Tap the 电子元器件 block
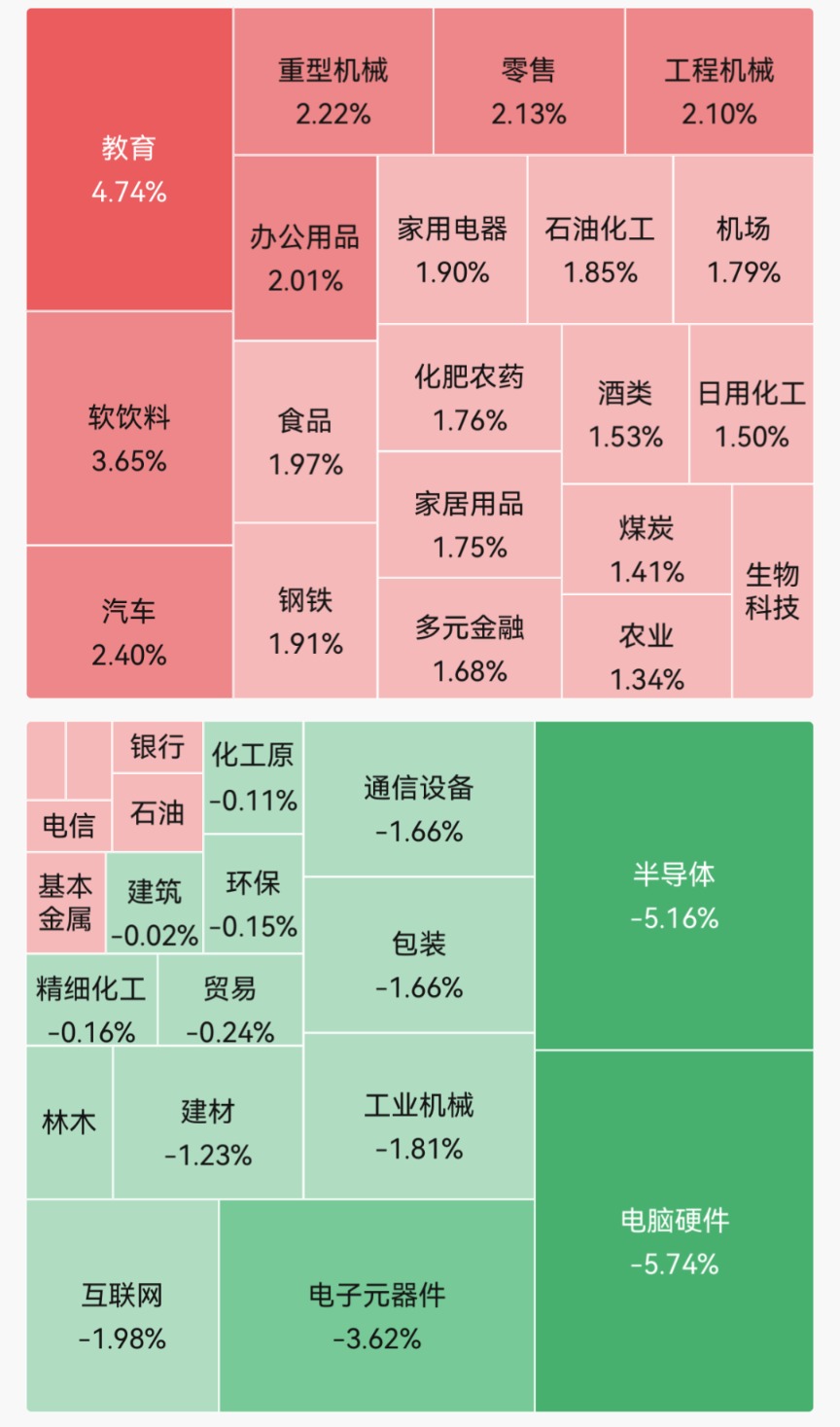Screen dimensions: 840x1427 click(377, 1305)
